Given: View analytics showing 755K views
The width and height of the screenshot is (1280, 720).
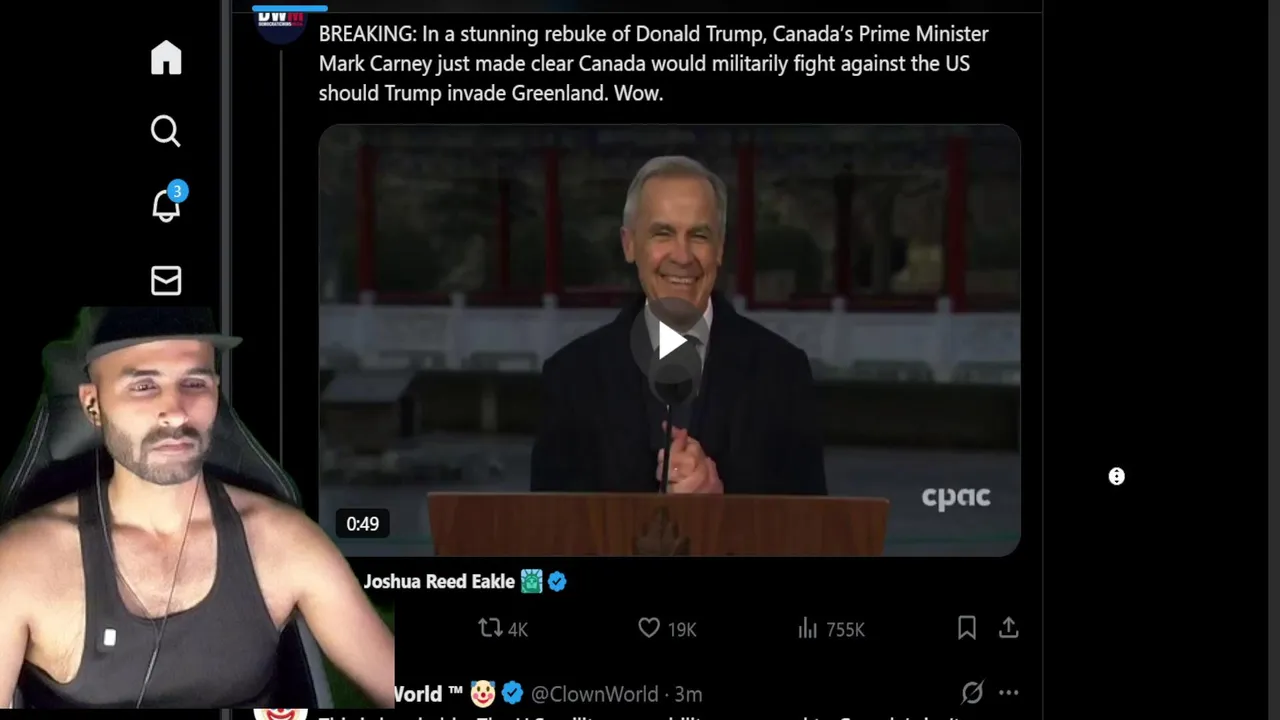Looking at the screenshot, I should tap(808, 628).
